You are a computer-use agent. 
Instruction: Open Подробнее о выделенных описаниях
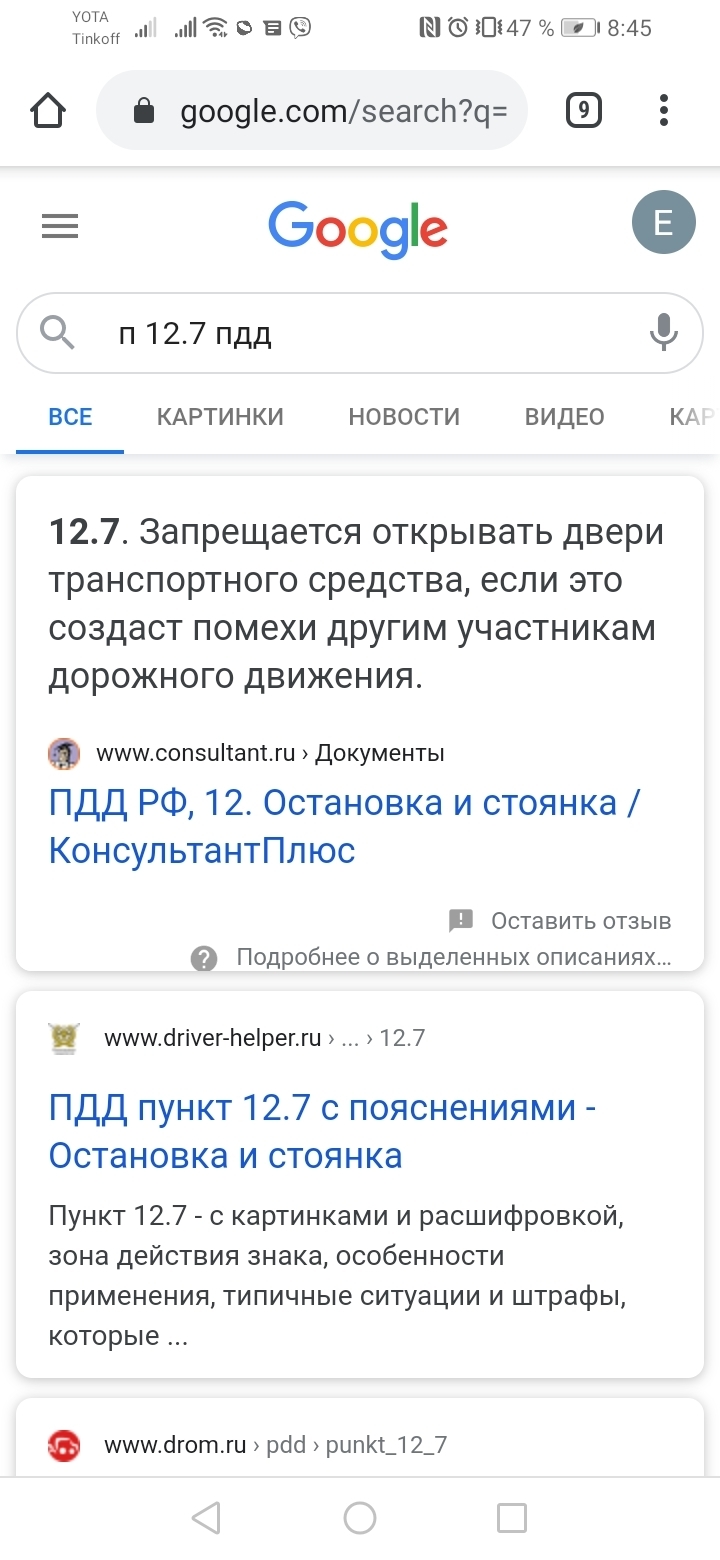(x=452, y=958)
